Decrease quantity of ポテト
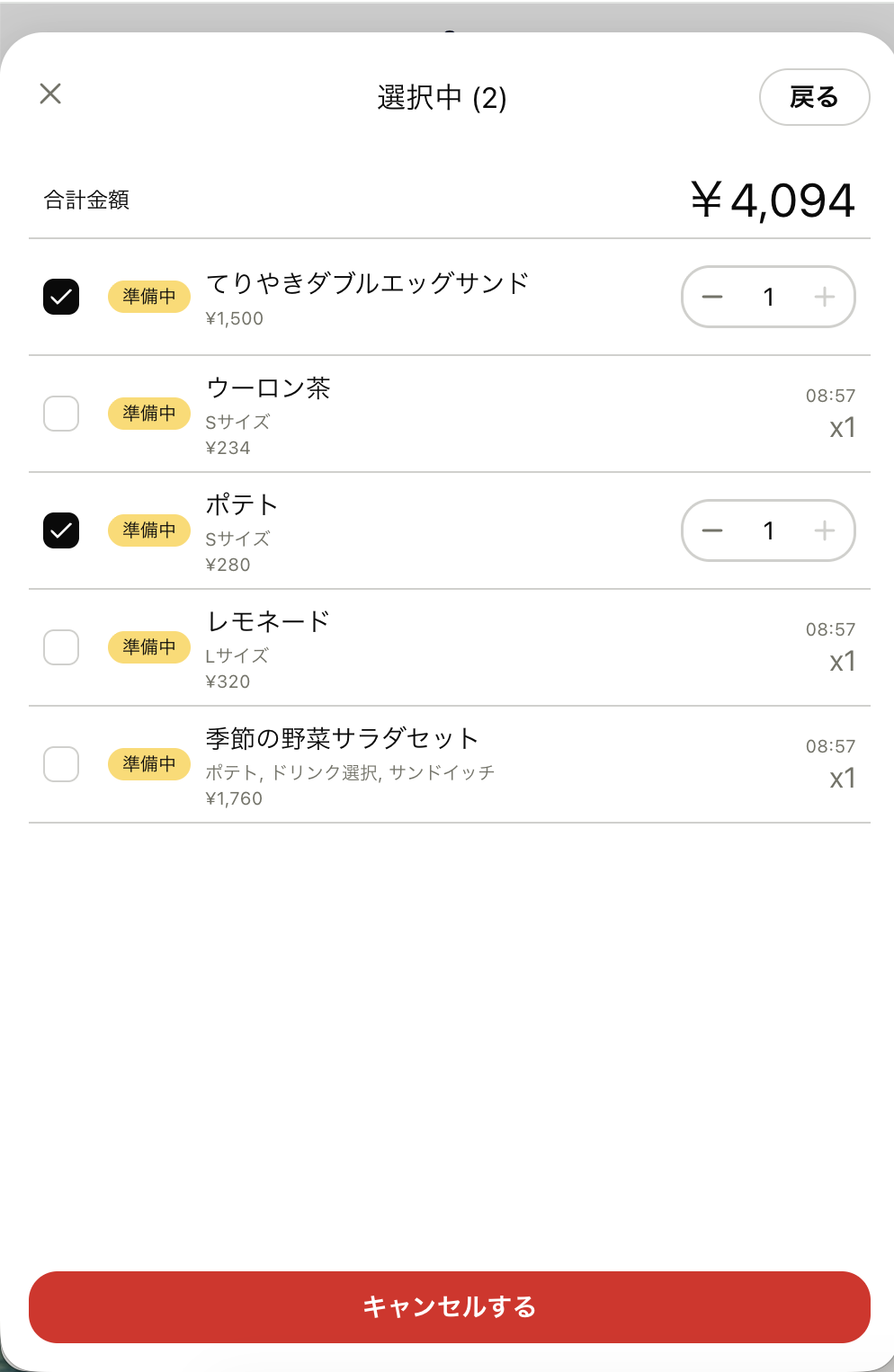This screenshot has height=1372, width=894. pyautogui.click(x=712, y=530)
